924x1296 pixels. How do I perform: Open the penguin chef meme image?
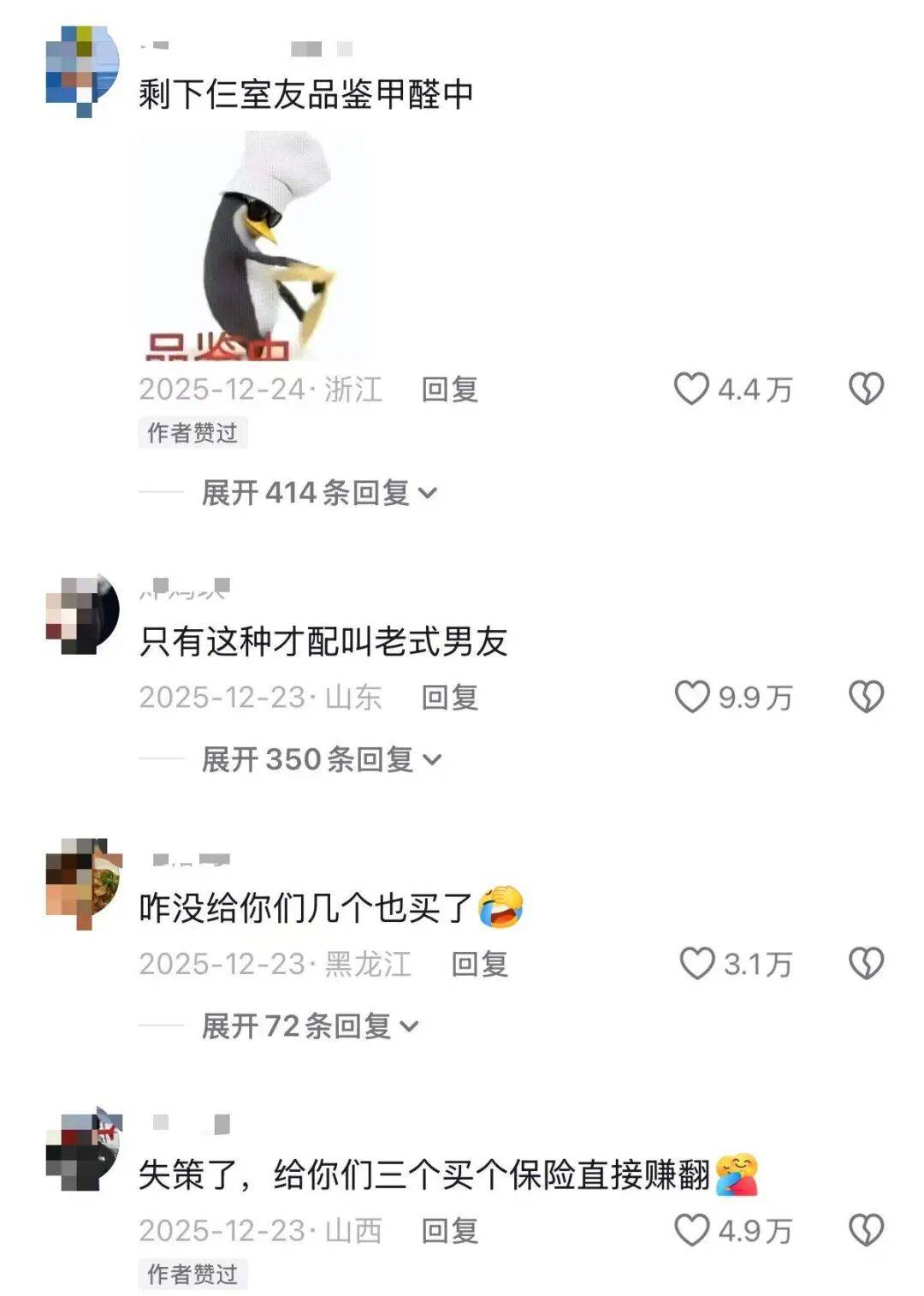[x=253, y=247]
